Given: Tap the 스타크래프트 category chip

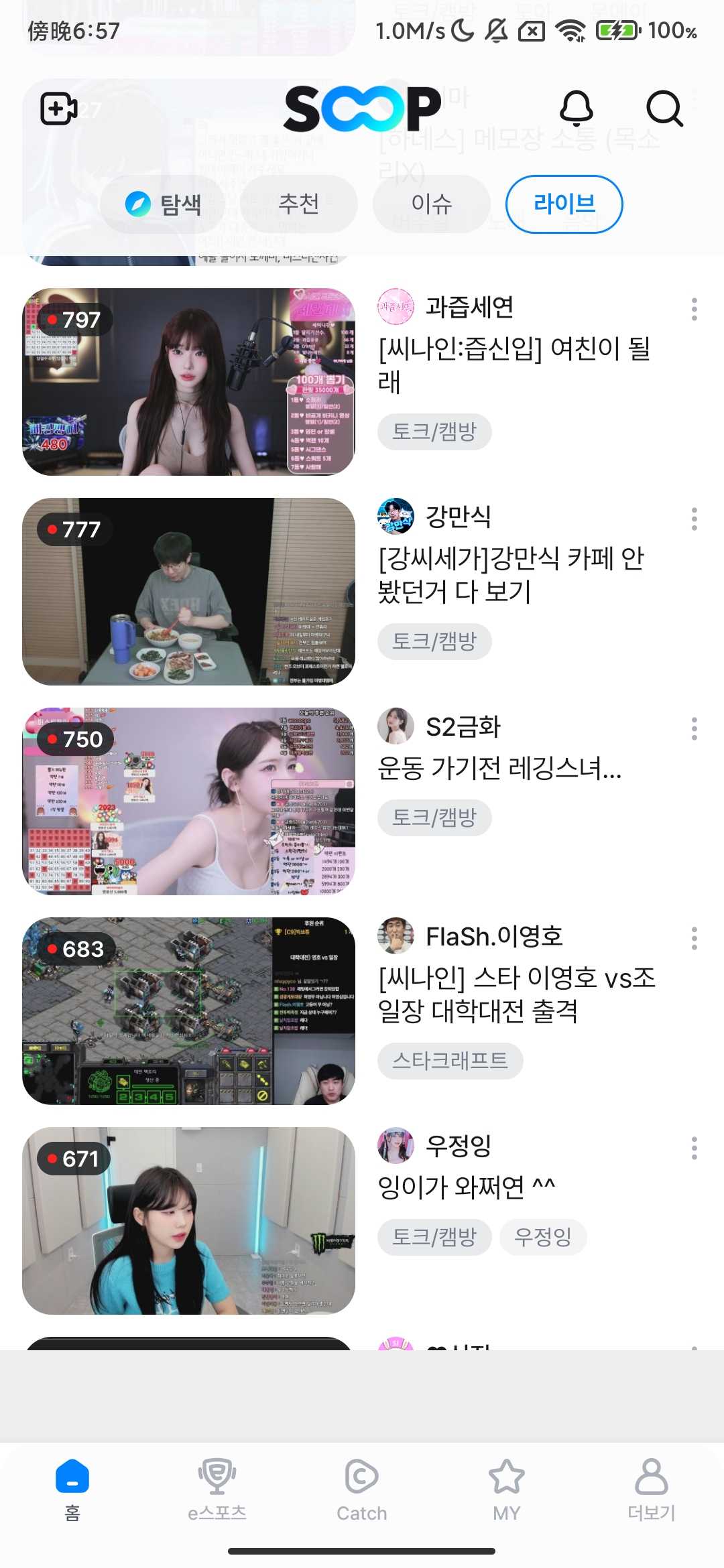Looking at the screenshot, I should tap(450, 1061).
